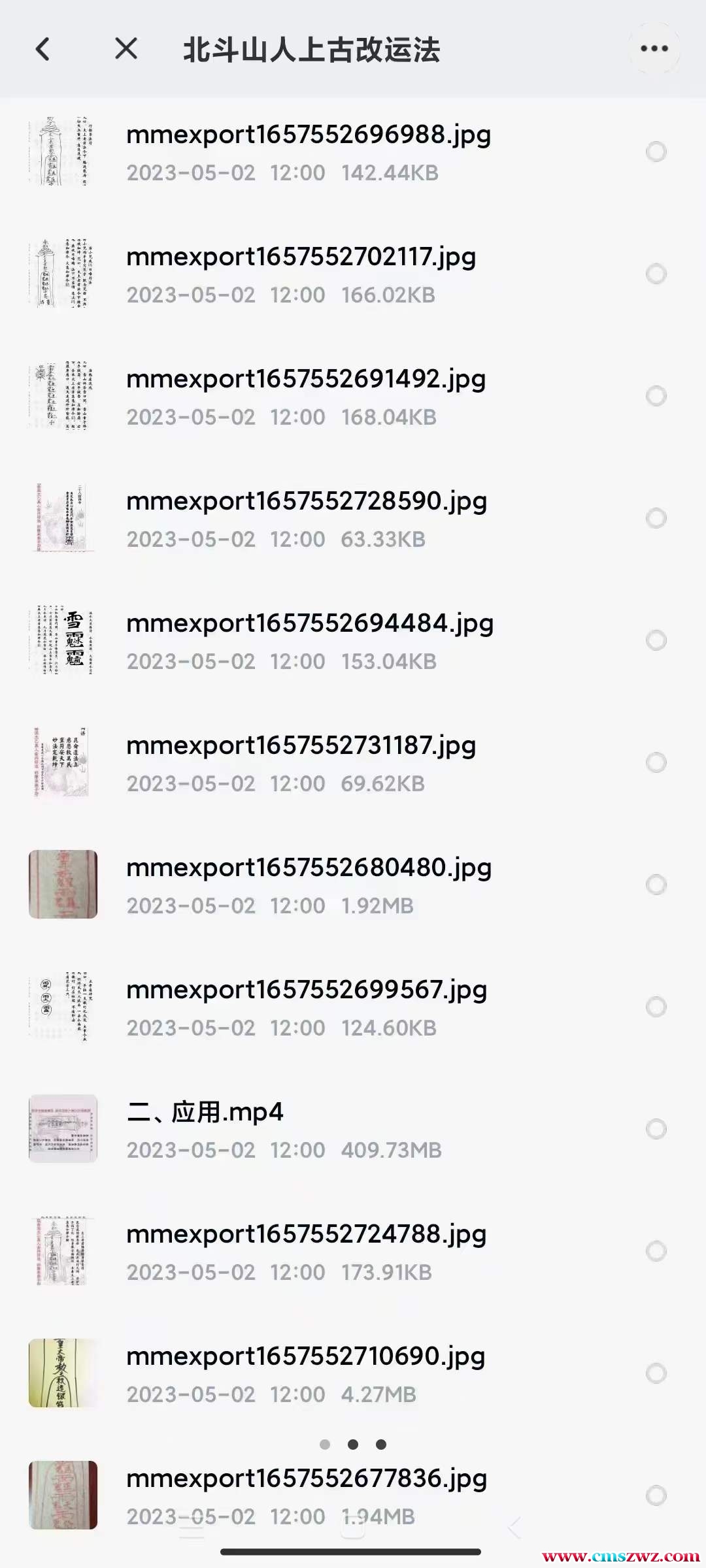
Task: Select the circle for mmexport1657552728590.jpg
Action: pyautogui.click(x=656, y=518)
